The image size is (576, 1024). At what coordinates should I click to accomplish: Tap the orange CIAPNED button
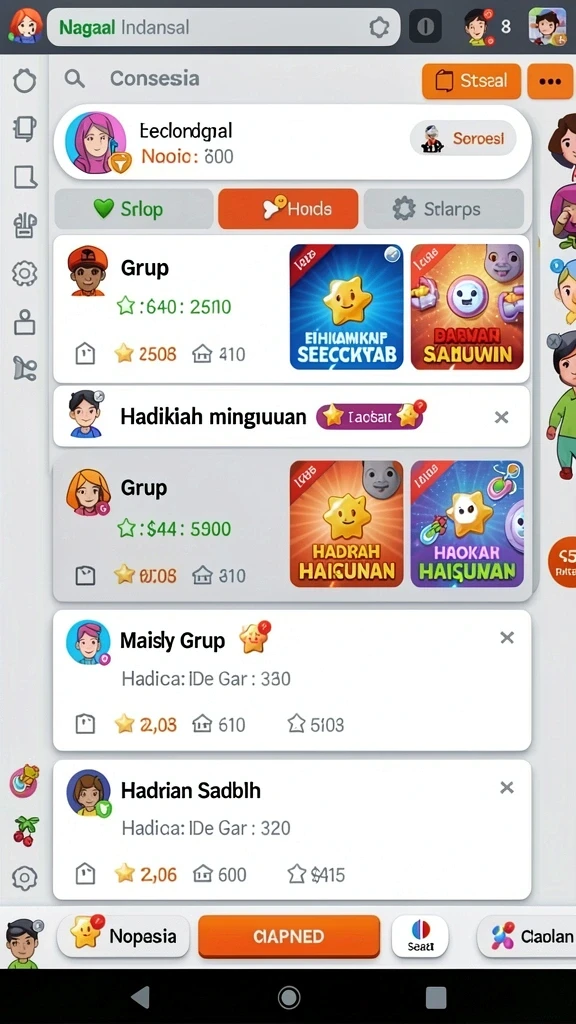tap(289, 936)
